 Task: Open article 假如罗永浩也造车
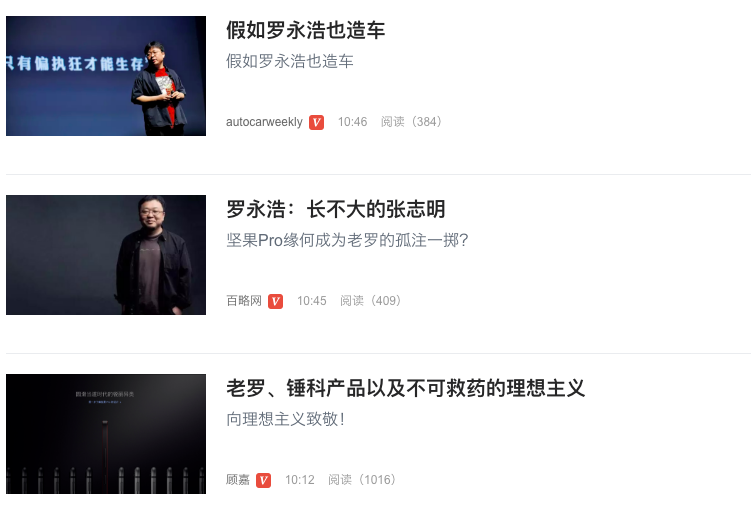click(x=305, y=30)
